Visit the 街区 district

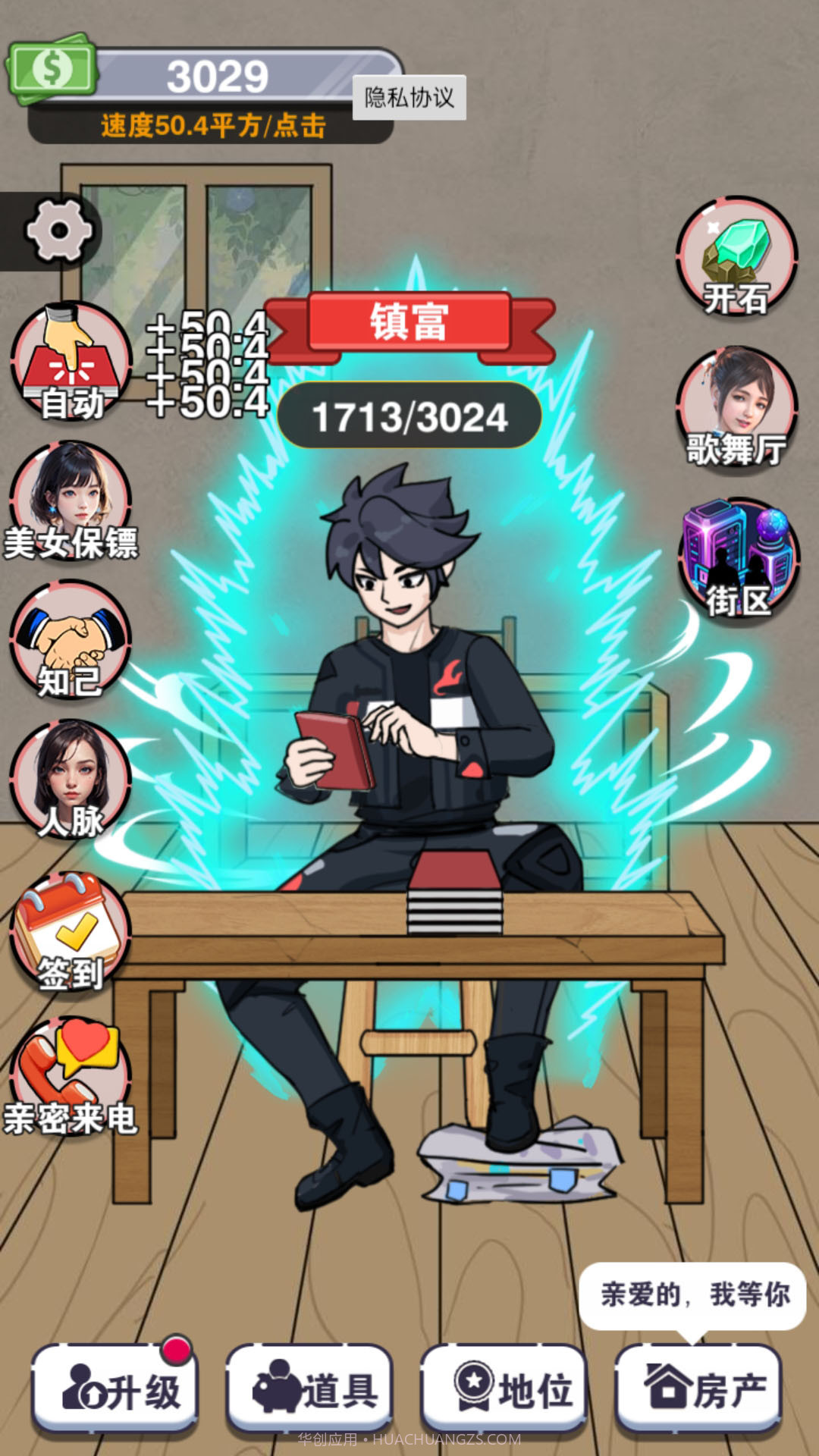tap(738, 557)
